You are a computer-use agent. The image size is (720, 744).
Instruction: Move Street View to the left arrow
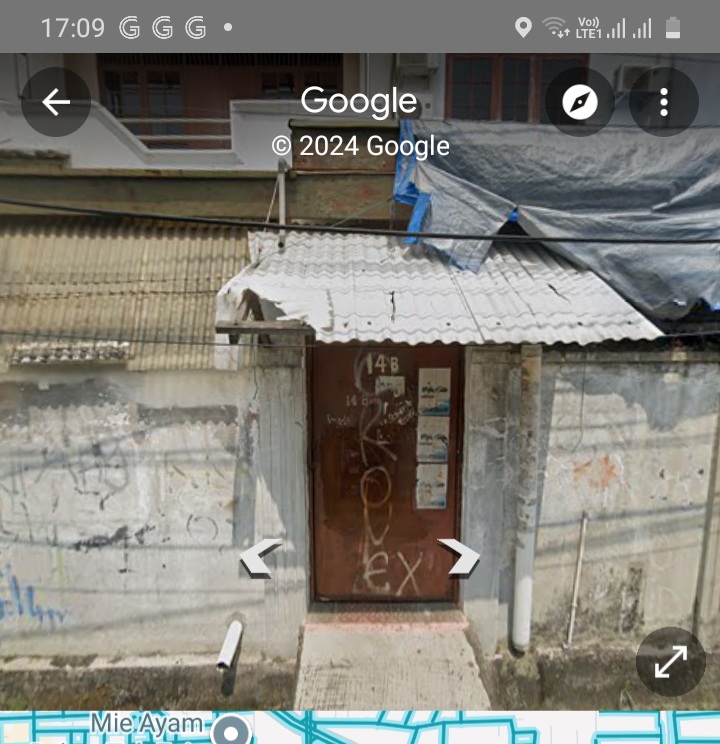(x=260, y=558)
